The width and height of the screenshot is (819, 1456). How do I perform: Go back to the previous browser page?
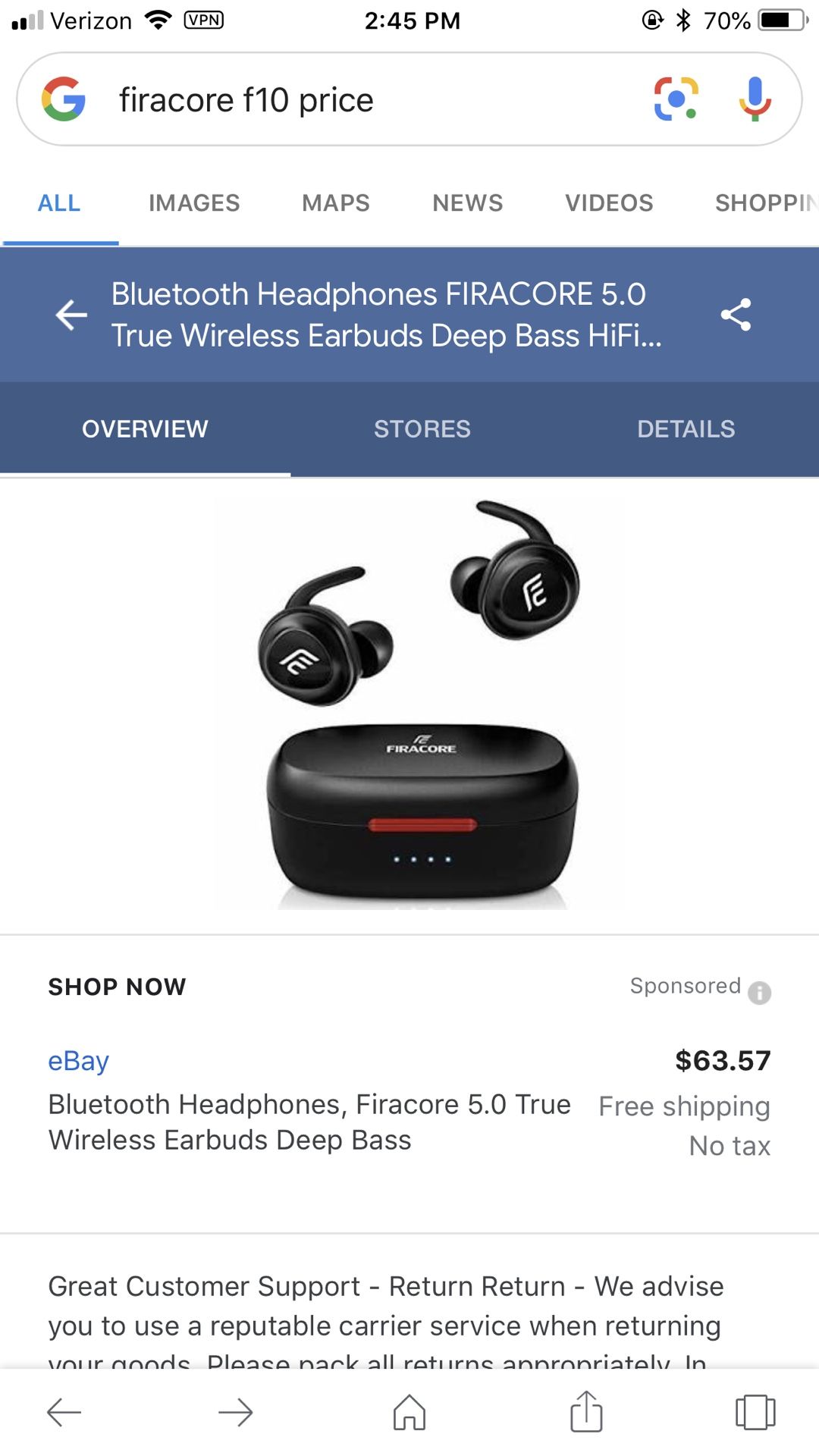pos(64,1413)
